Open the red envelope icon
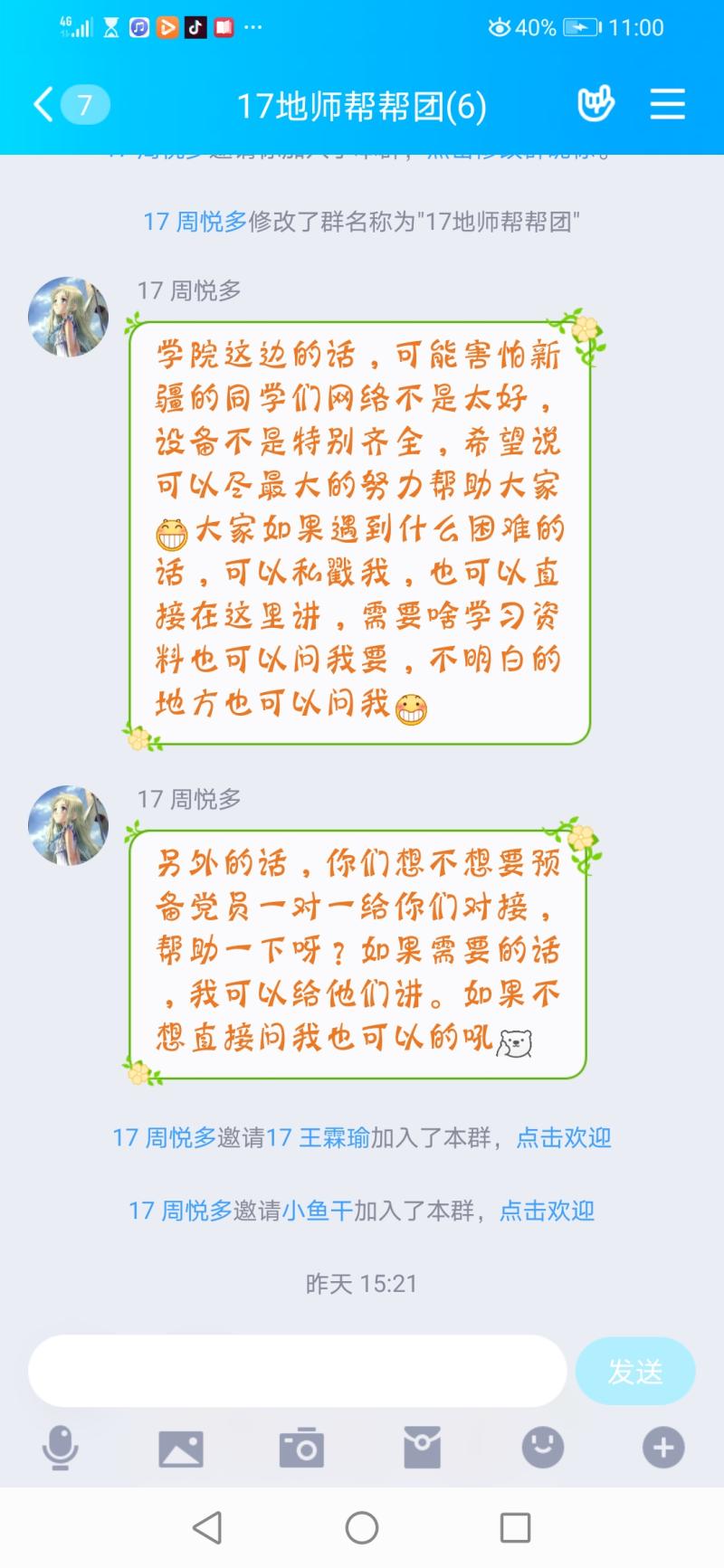724x1568 pixels. coord(422,1447)
